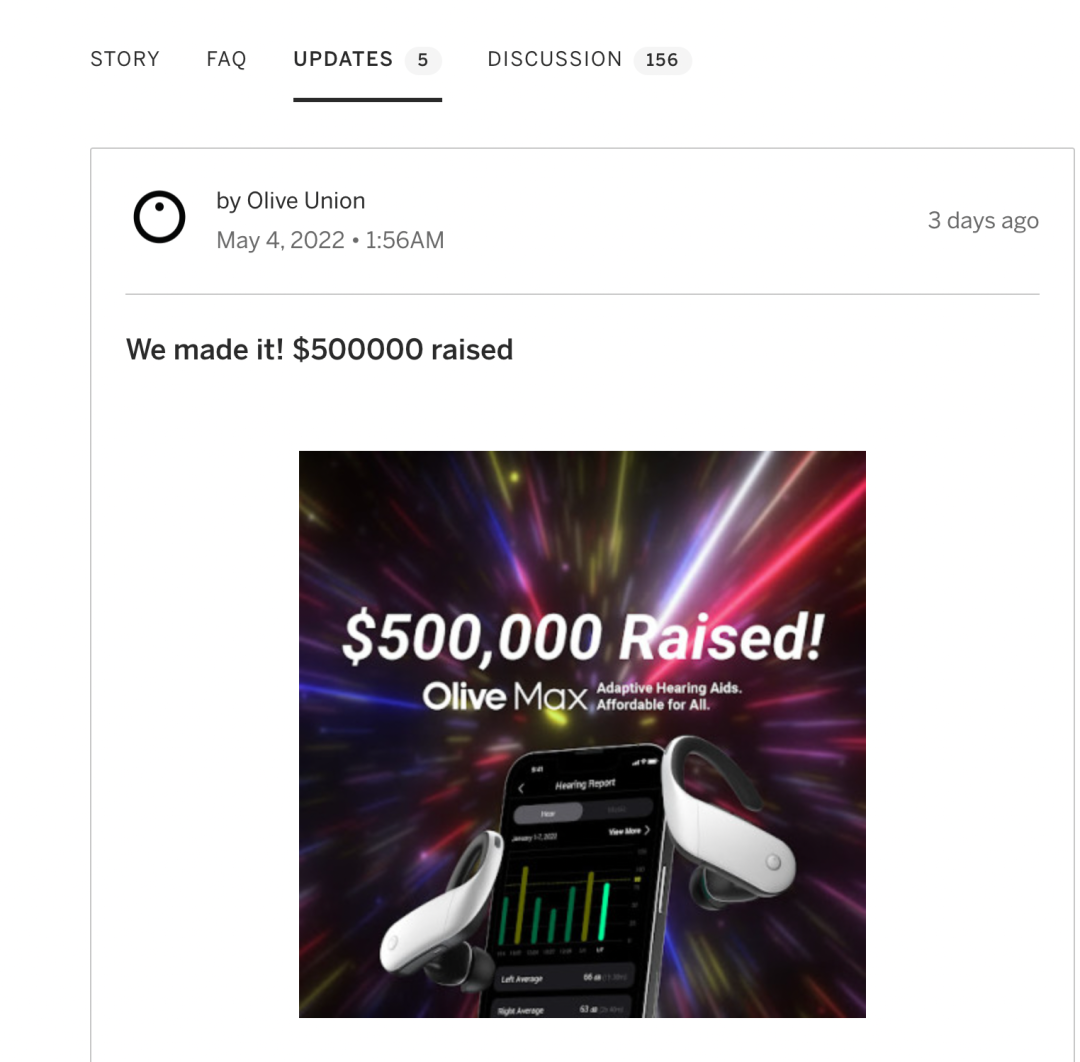Viewport: 1080px width, 1062px height.
Task: Open the FAQ tab
Action: (x=226, y=59)
